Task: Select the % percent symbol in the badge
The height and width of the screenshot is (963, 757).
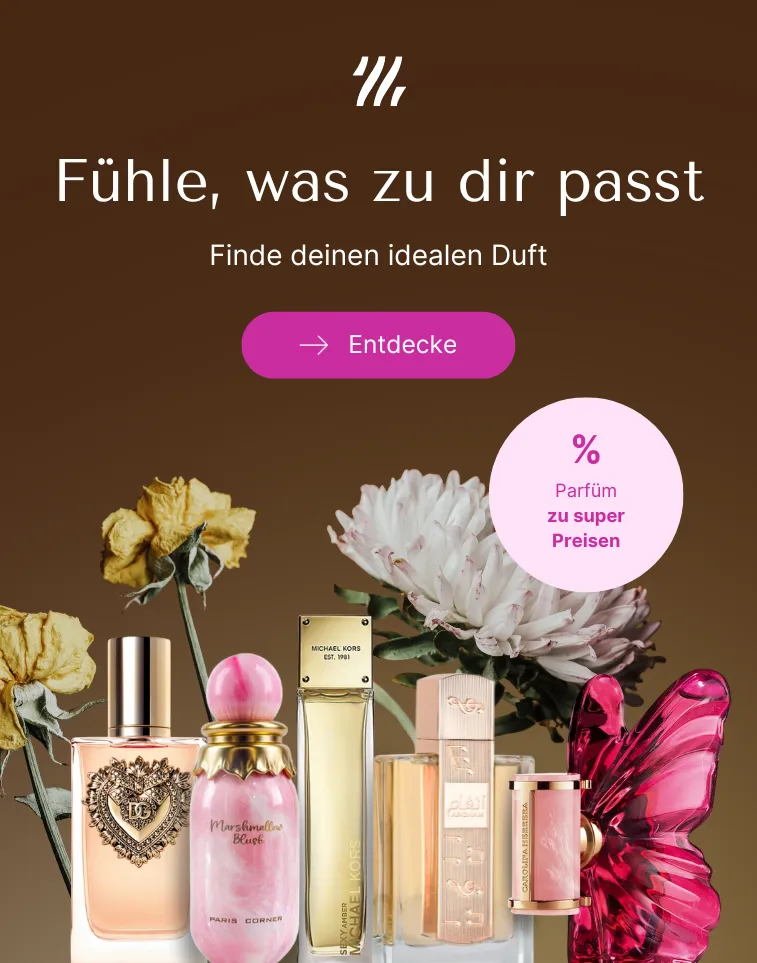Action: [585, 450]
